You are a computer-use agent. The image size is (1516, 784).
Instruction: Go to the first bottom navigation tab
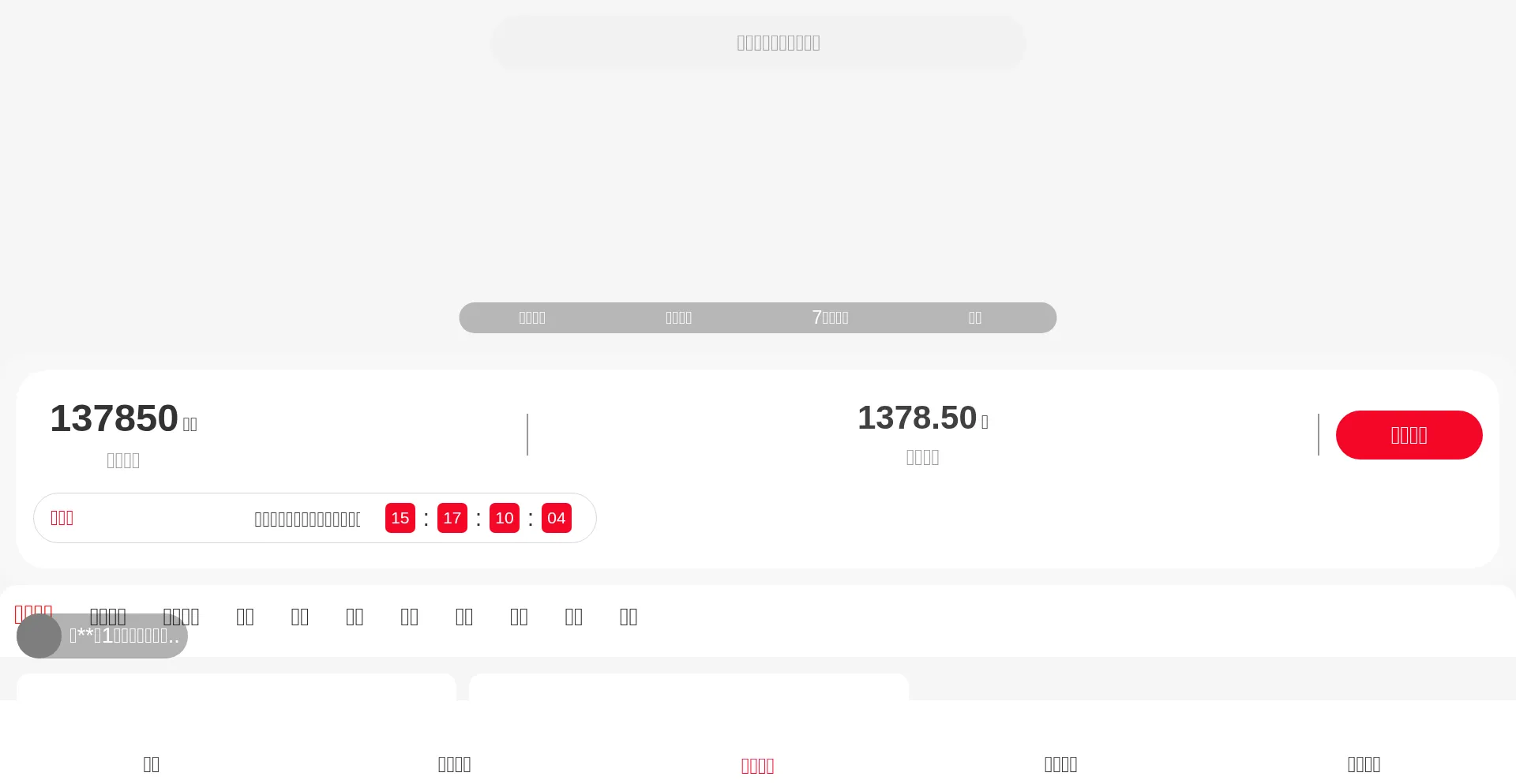pyautogui.click(x=151, y=763)
